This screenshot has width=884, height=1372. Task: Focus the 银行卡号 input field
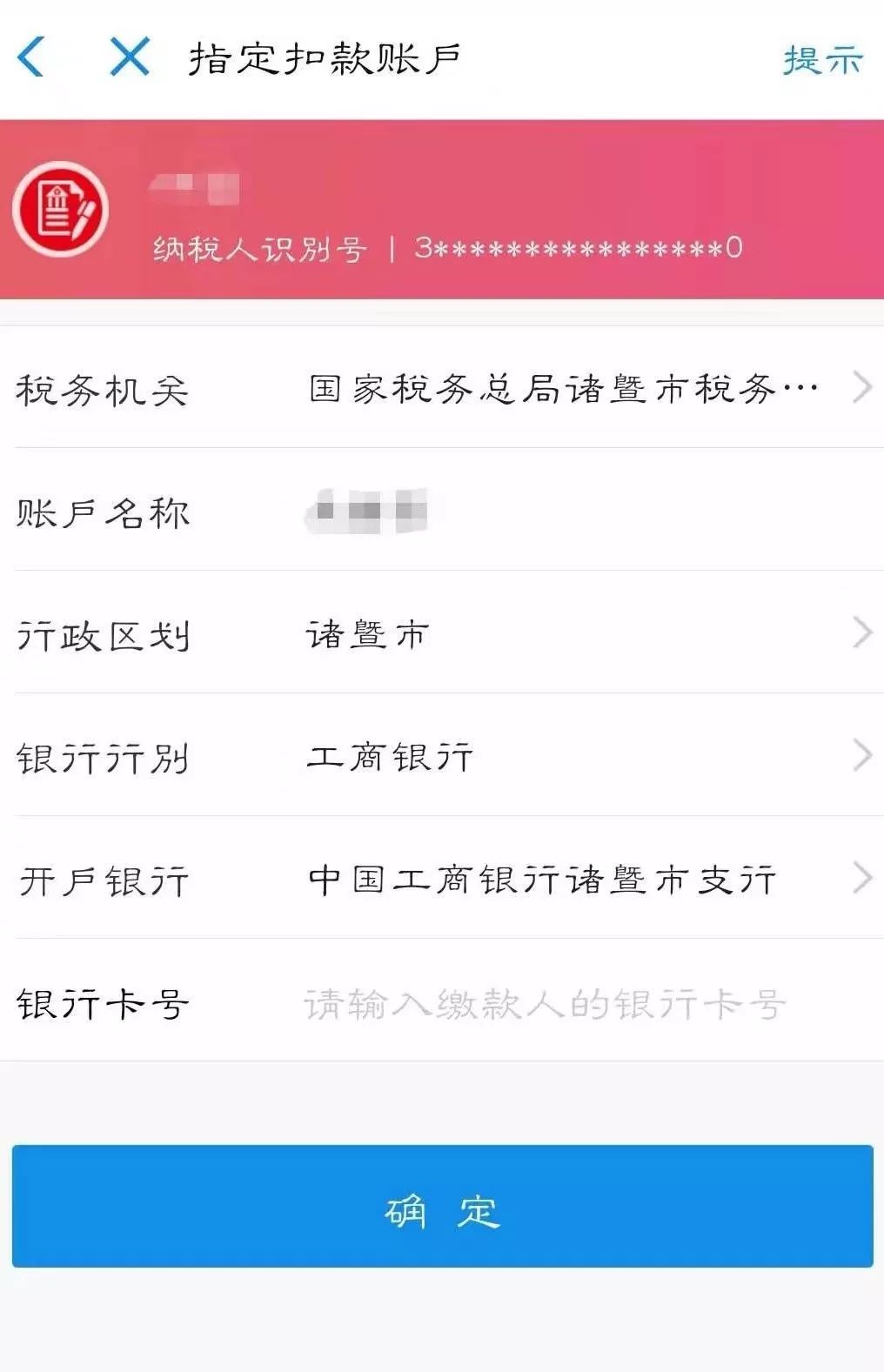[545, 1004]
